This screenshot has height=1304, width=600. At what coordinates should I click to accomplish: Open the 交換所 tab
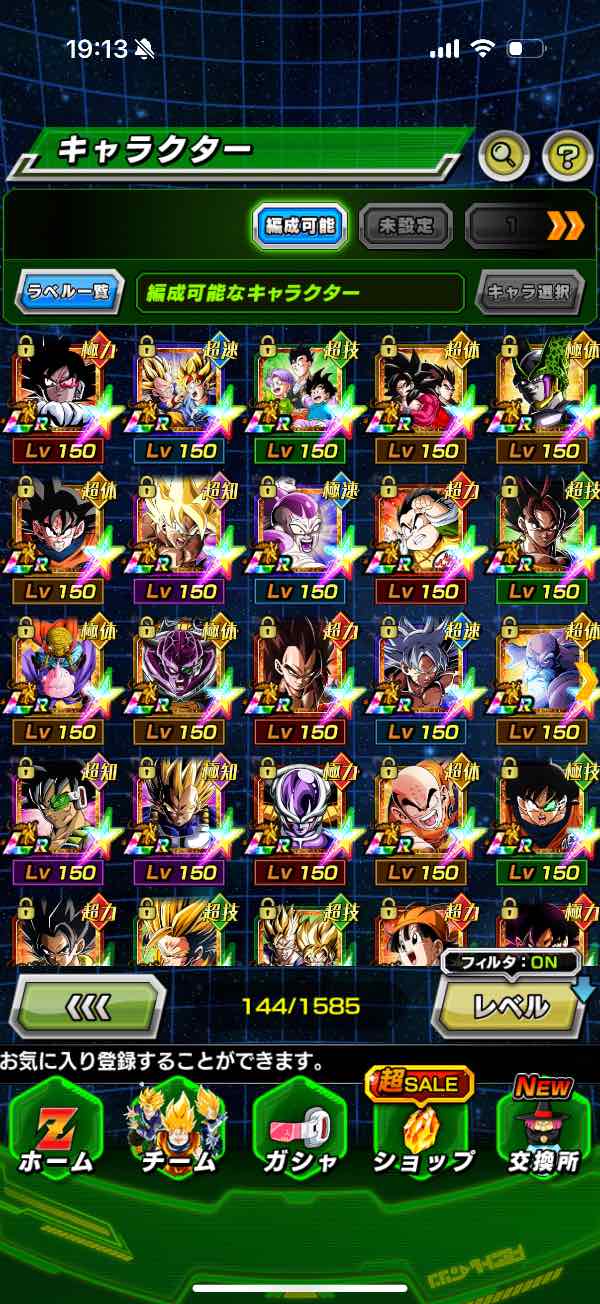click(543, 1130)
